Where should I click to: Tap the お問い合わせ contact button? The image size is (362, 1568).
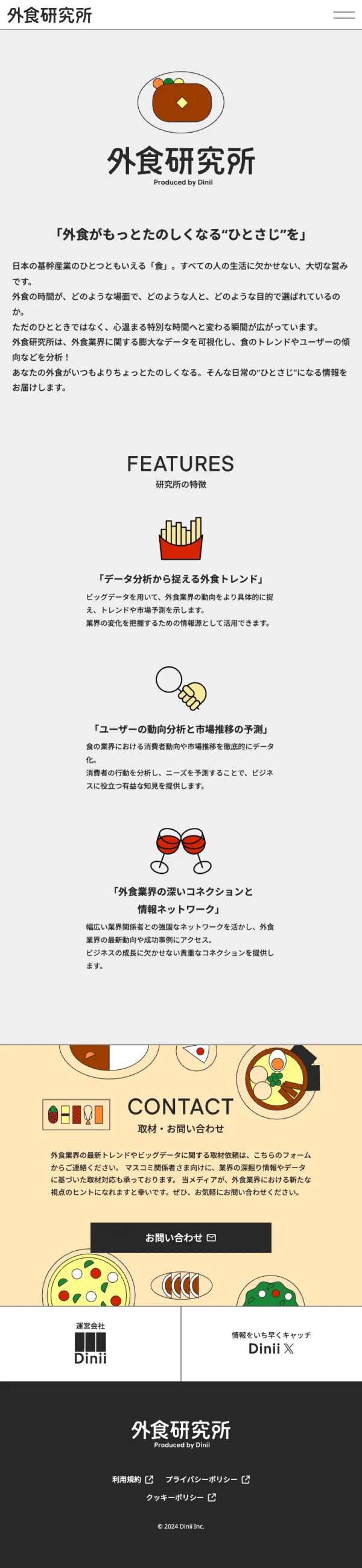coord(180,1238)
